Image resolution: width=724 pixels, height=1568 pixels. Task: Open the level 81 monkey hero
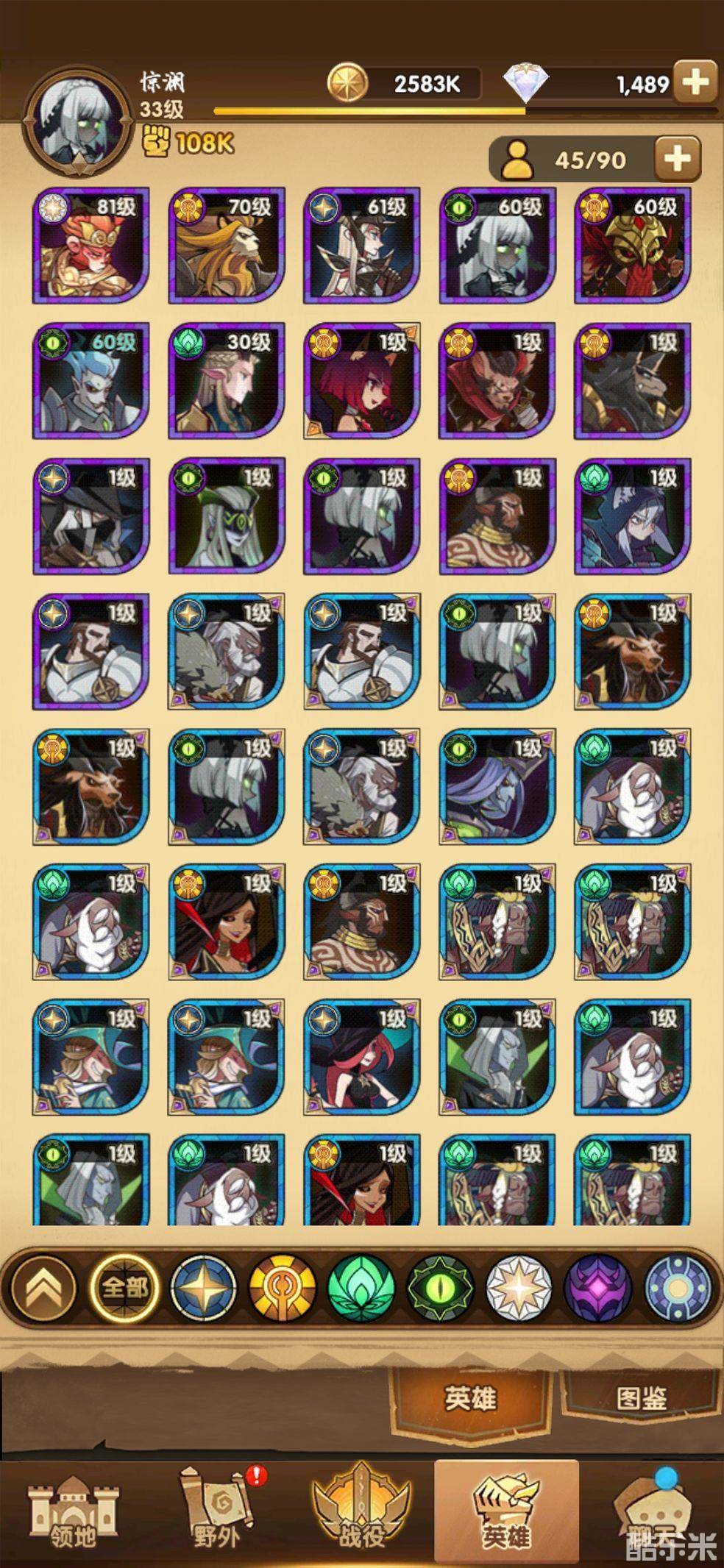tap(91, 246)
